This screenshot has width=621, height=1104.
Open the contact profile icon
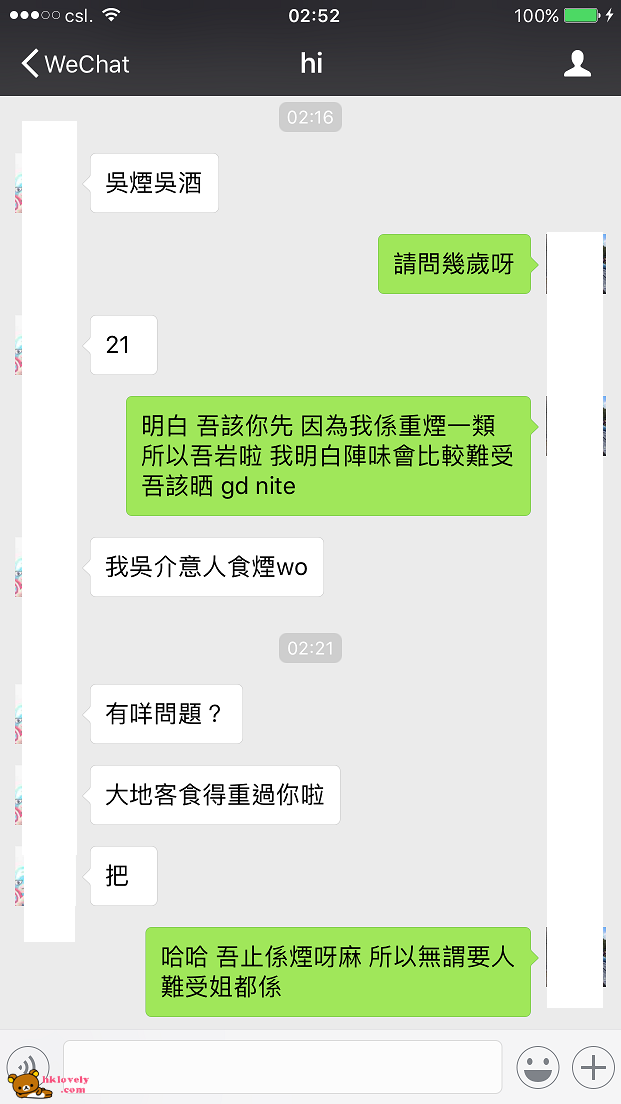(x=577, y=64)
